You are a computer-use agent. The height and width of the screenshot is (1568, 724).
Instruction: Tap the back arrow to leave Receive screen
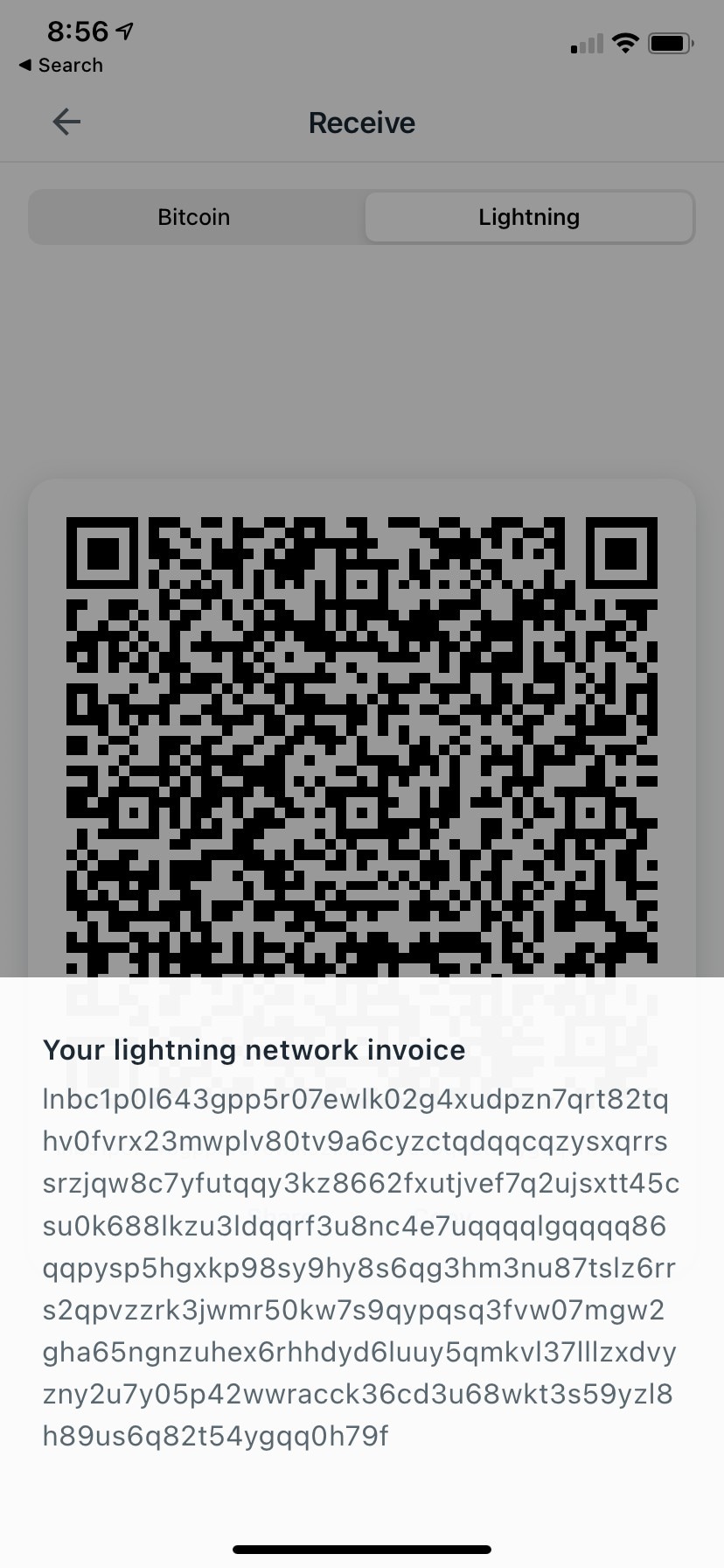pos(66,122)
